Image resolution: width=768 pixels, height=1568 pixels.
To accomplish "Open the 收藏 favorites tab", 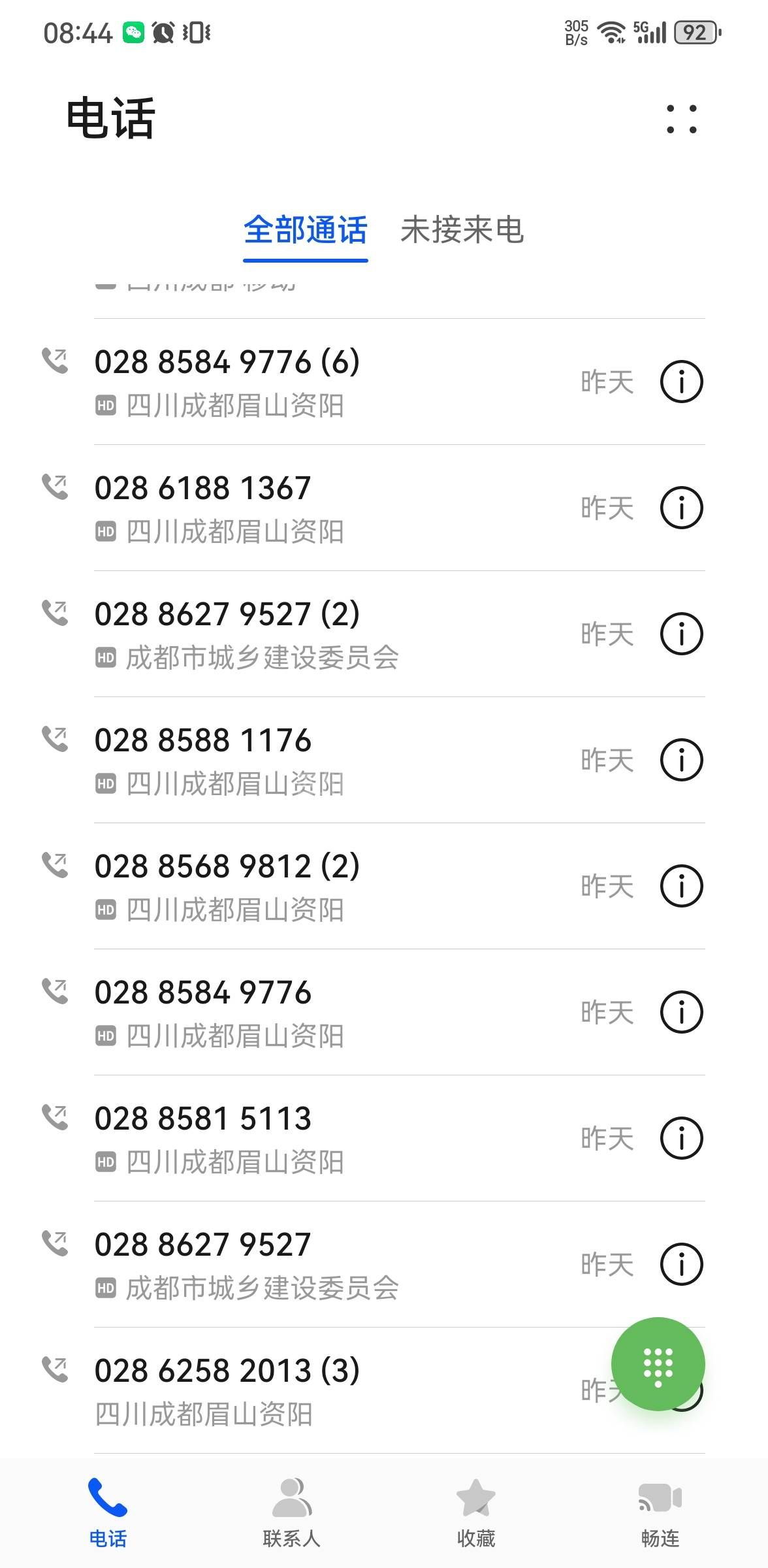I will point(475,1511).
